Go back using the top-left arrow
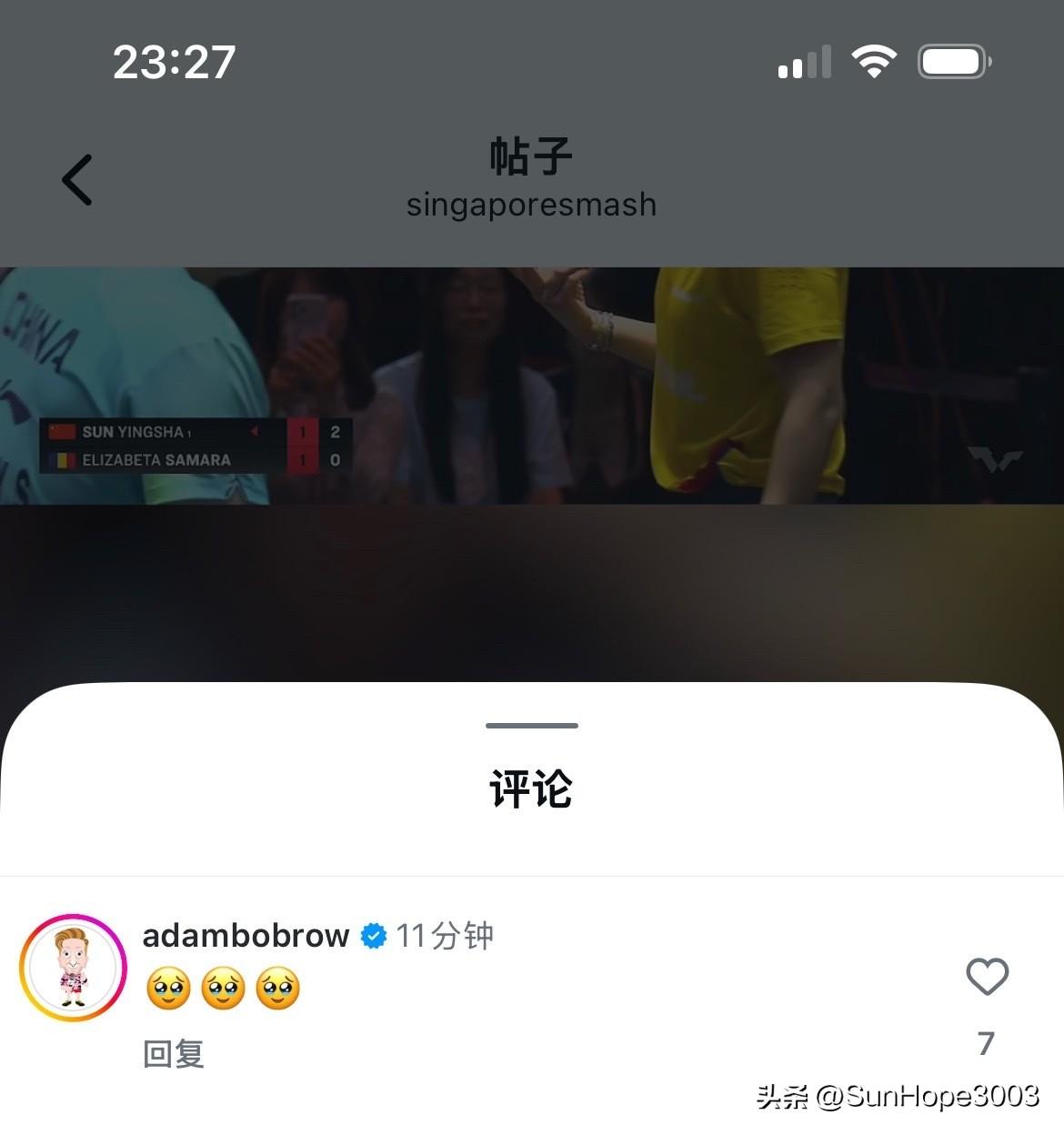The width and height of the screenshot is (1064, 1135). pyautogui.click(x=77, y=179)
